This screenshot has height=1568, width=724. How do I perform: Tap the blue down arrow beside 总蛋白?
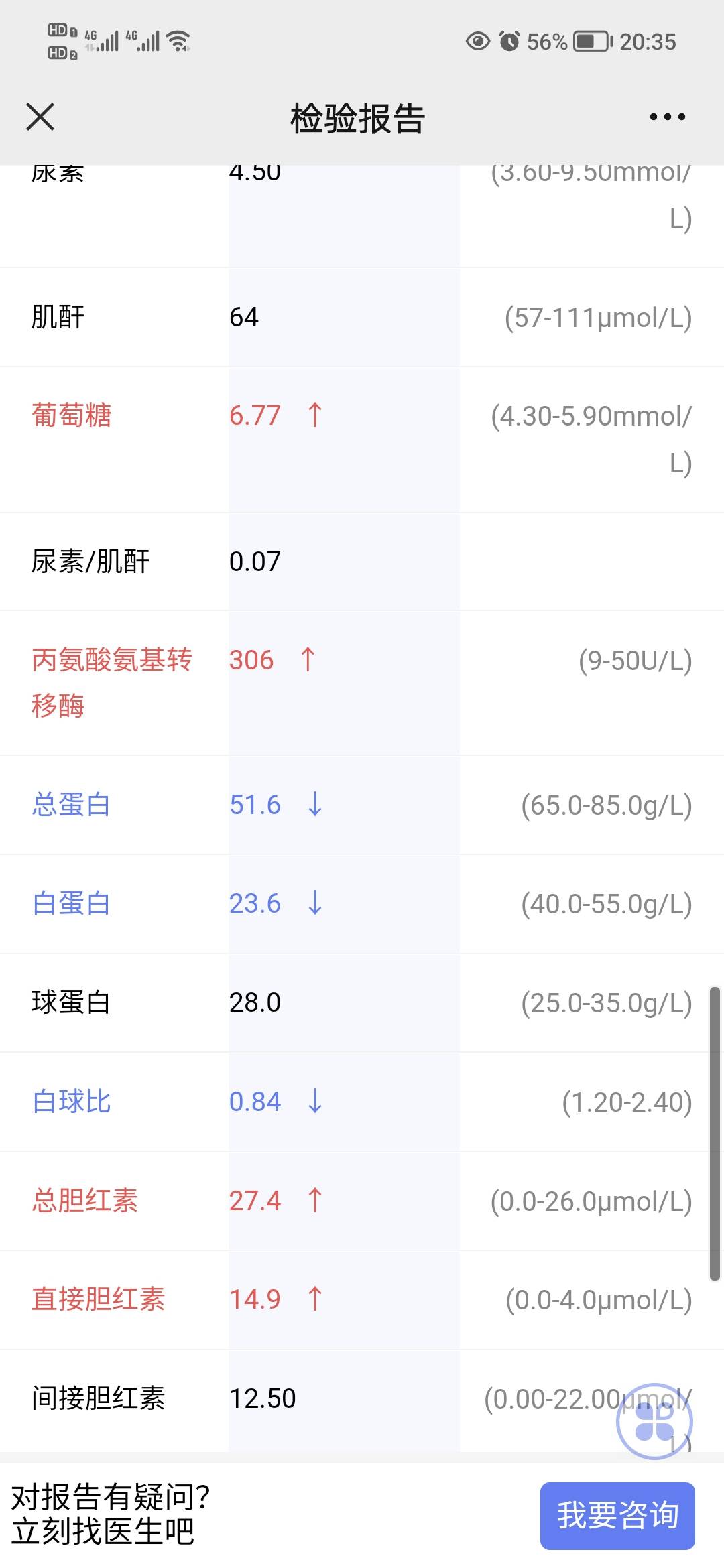coord(313,805)
